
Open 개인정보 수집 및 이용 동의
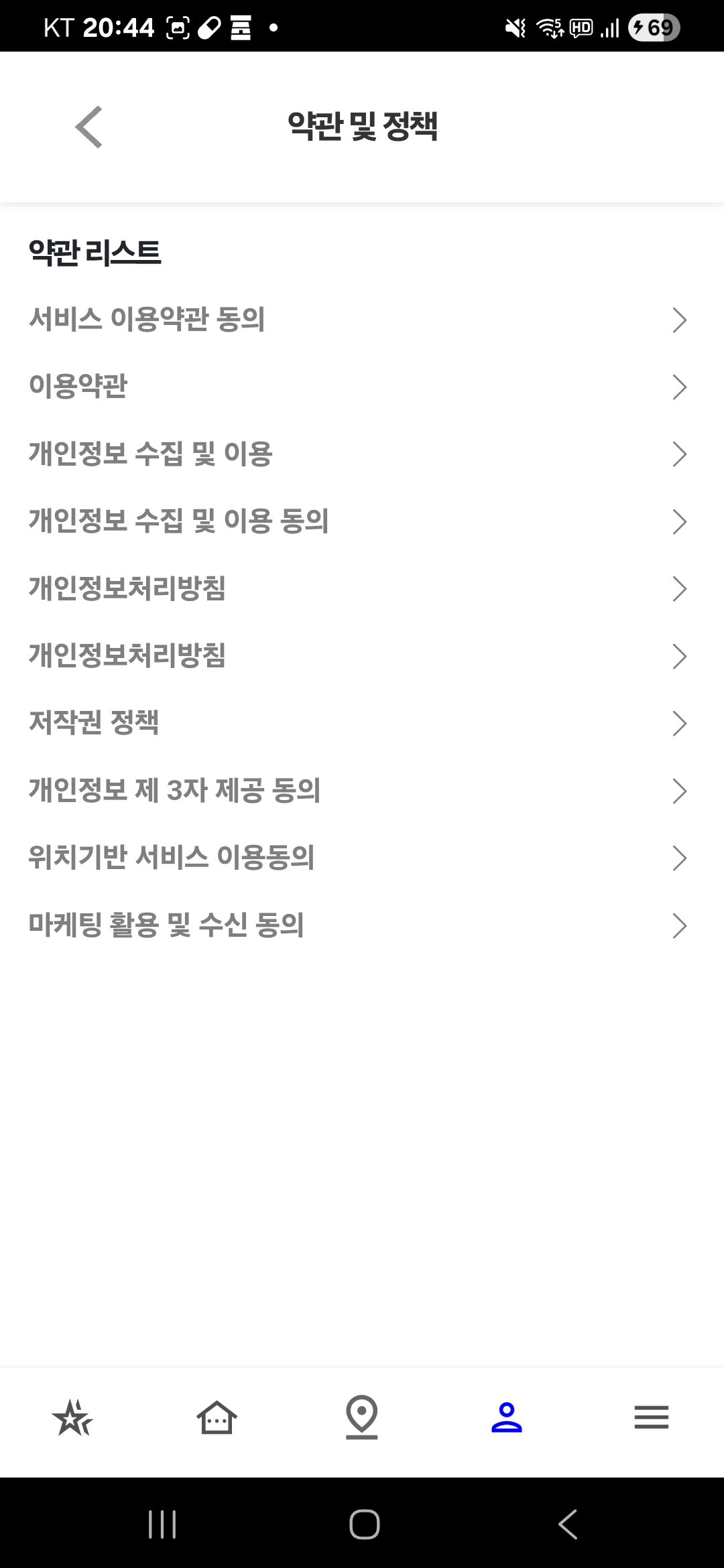pyautogui.click(x=362, y=521)
